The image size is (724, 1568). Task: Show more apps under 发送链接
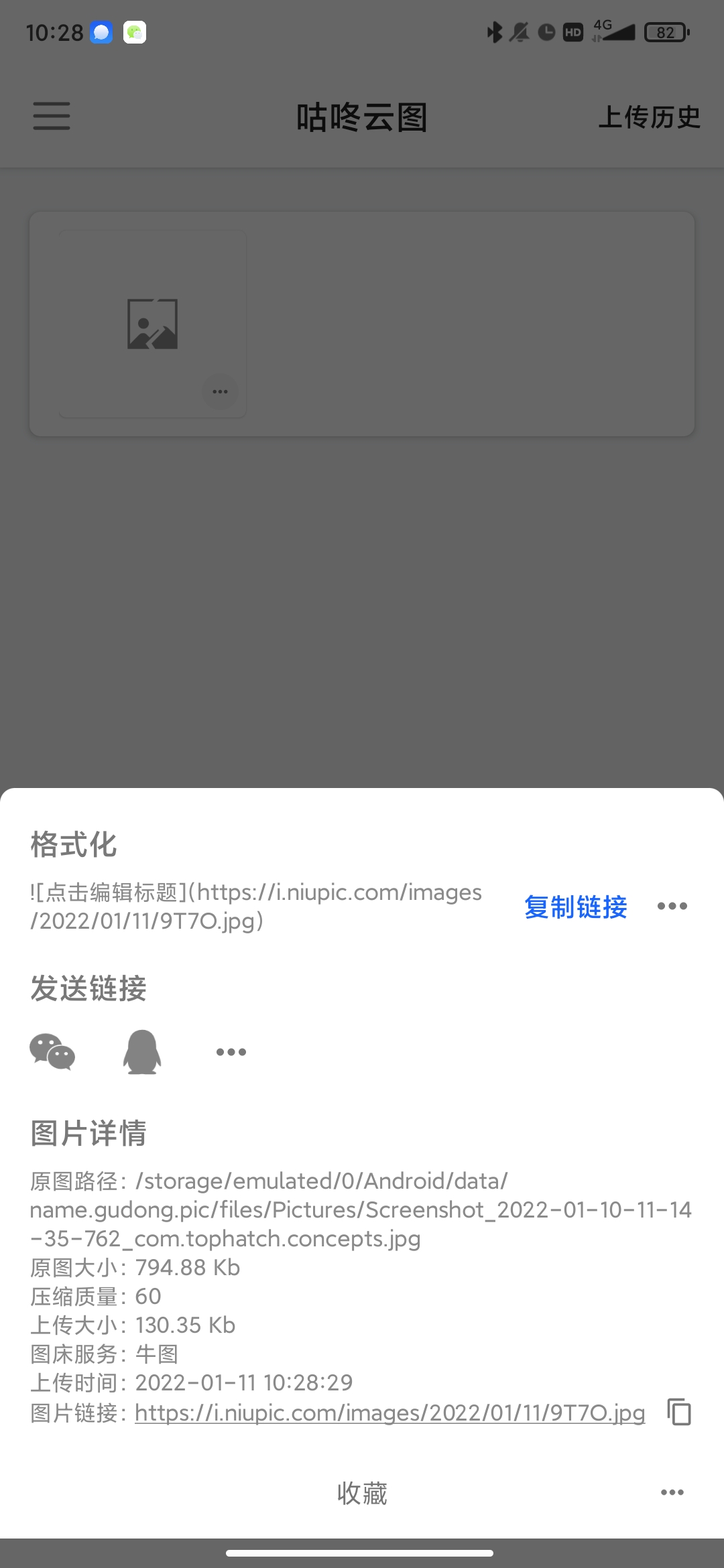231,1052
